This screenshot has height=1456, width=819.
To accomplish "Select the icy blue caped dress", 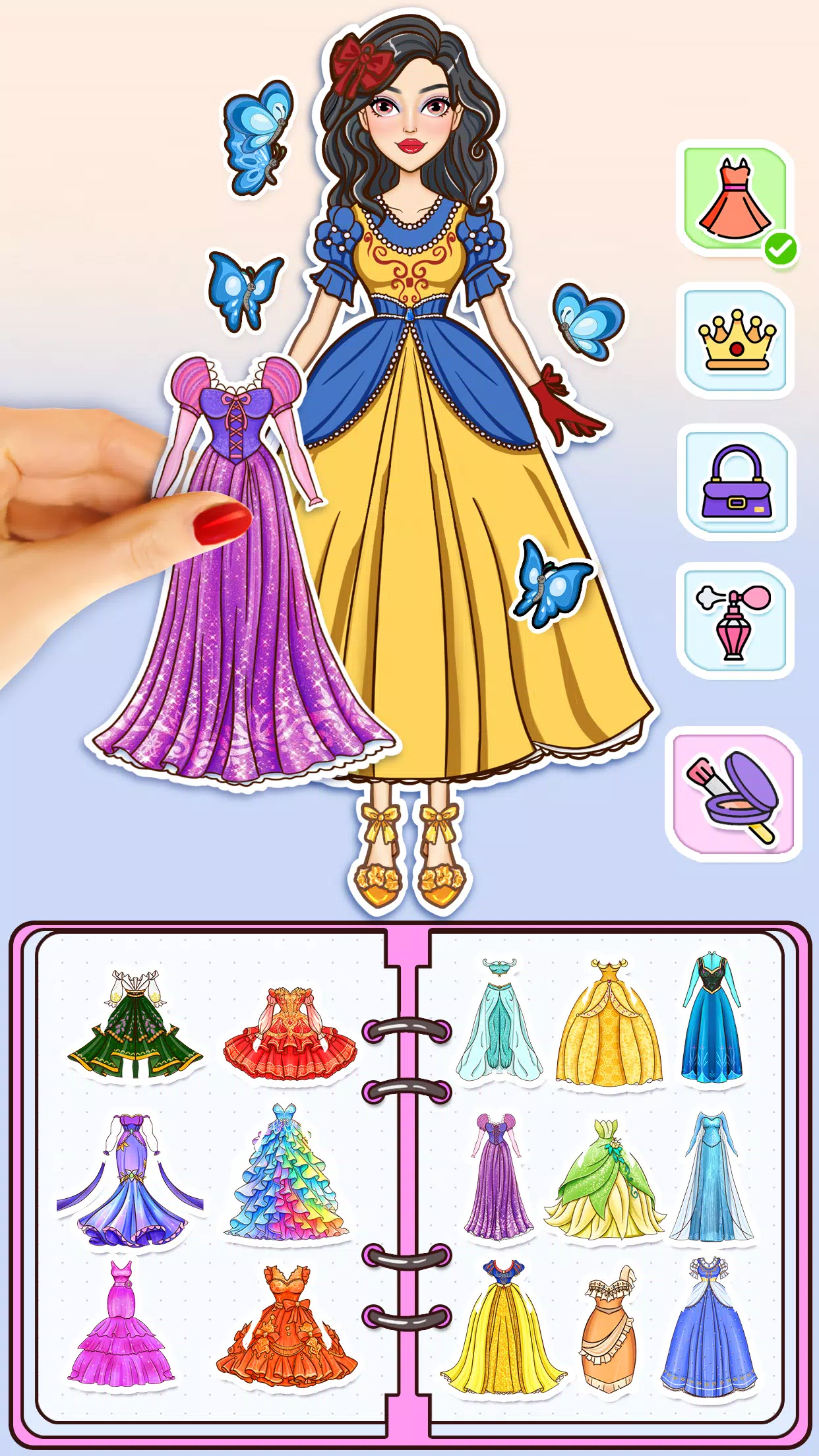I will (711, 1178).
